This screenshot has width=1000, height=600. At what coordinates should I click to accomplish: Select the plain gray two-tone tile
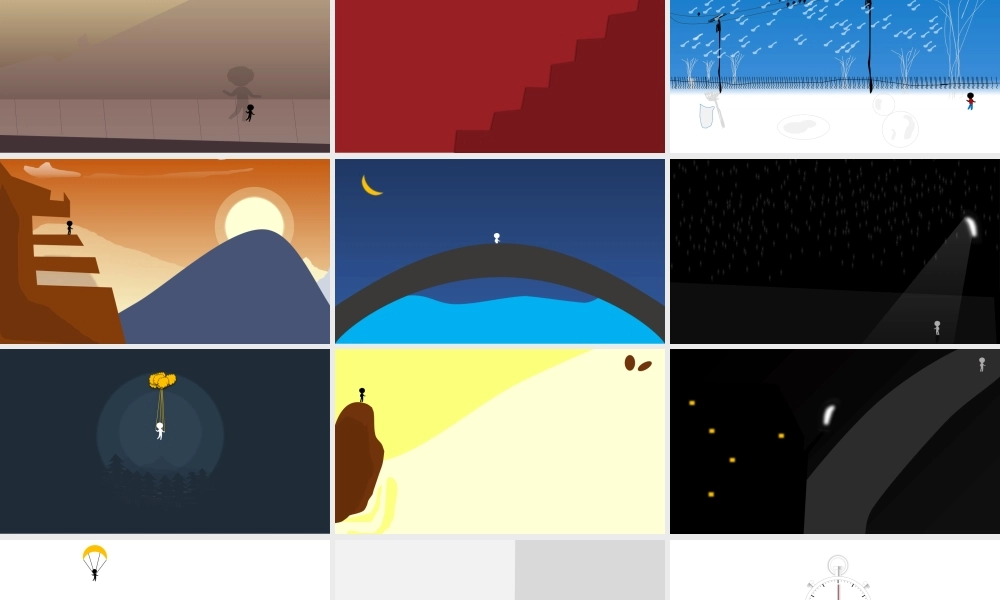point(500,570)
